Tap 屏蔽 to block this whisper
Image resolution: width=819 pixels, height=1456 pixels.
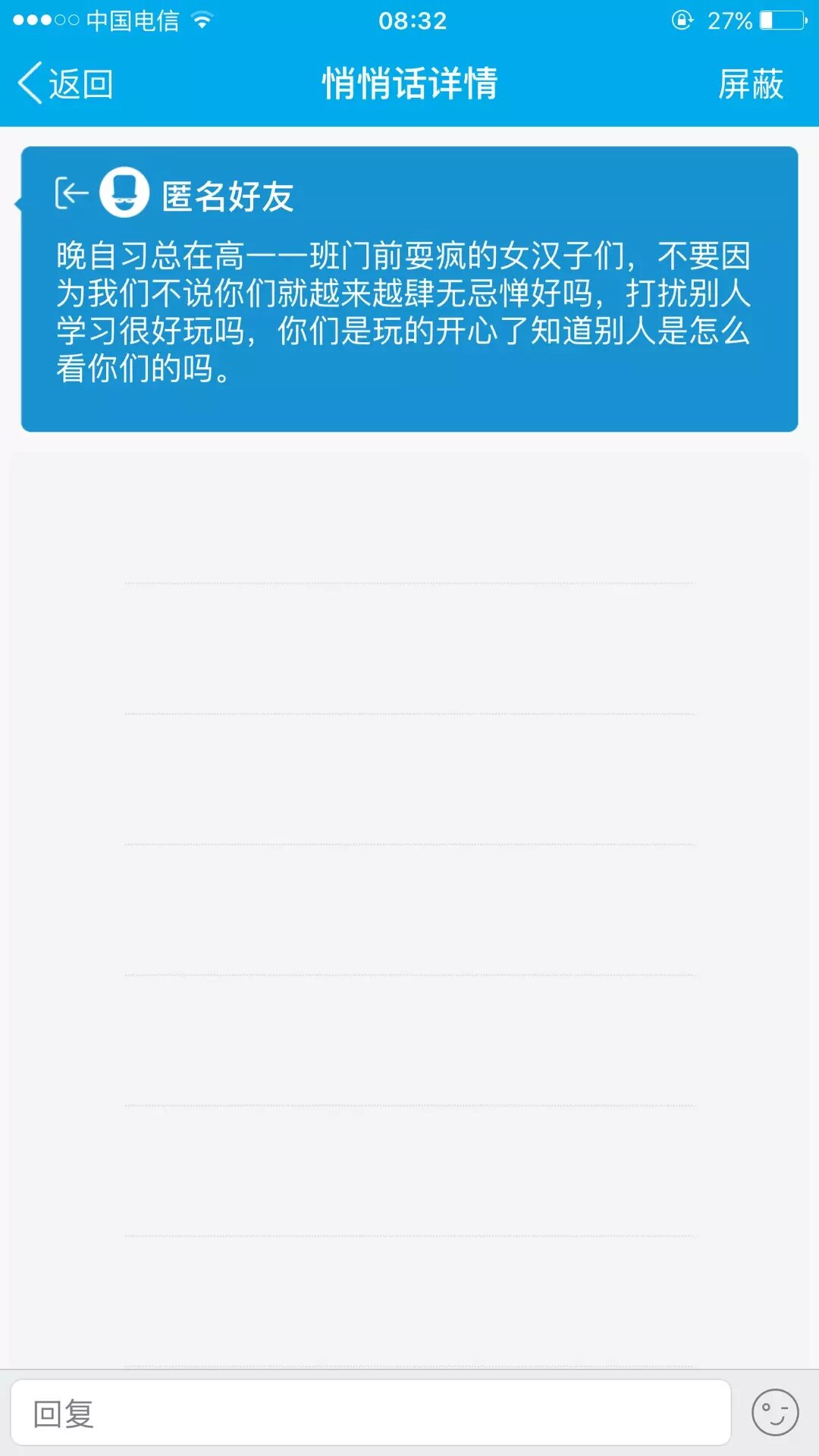coord(750,83)
